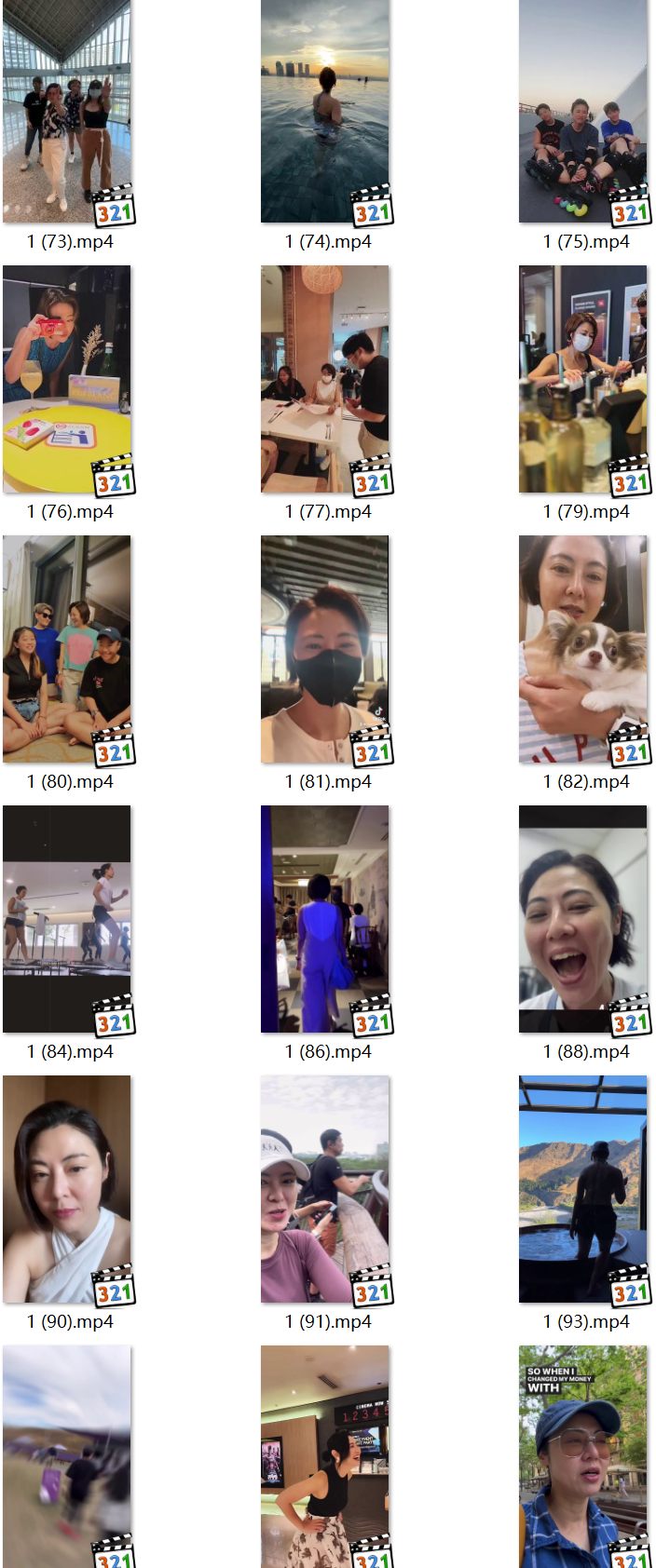
Task: Open file 1 (80).mp4
Action: [x=67, y=649]
